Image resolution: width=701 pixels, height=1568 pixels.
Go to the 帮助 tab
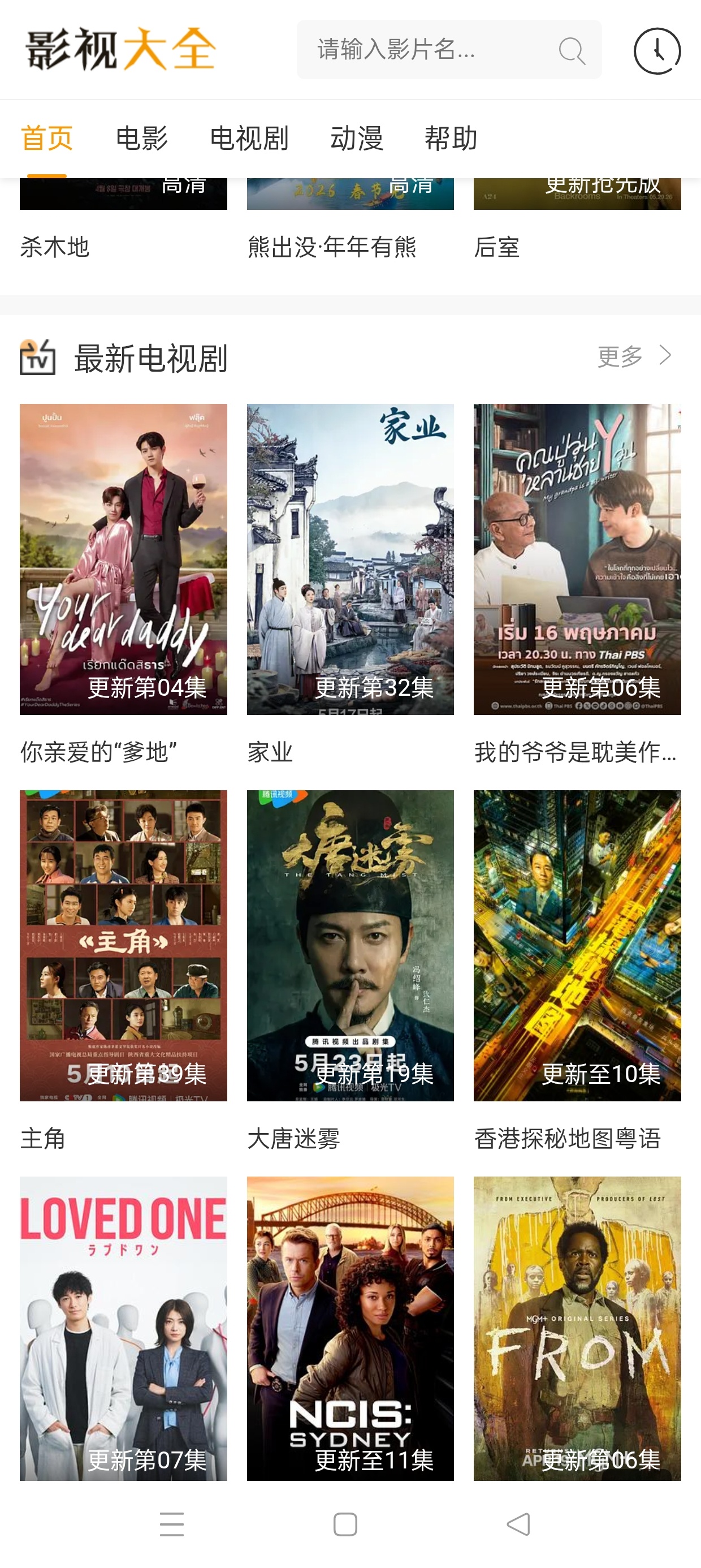(451, 138)
